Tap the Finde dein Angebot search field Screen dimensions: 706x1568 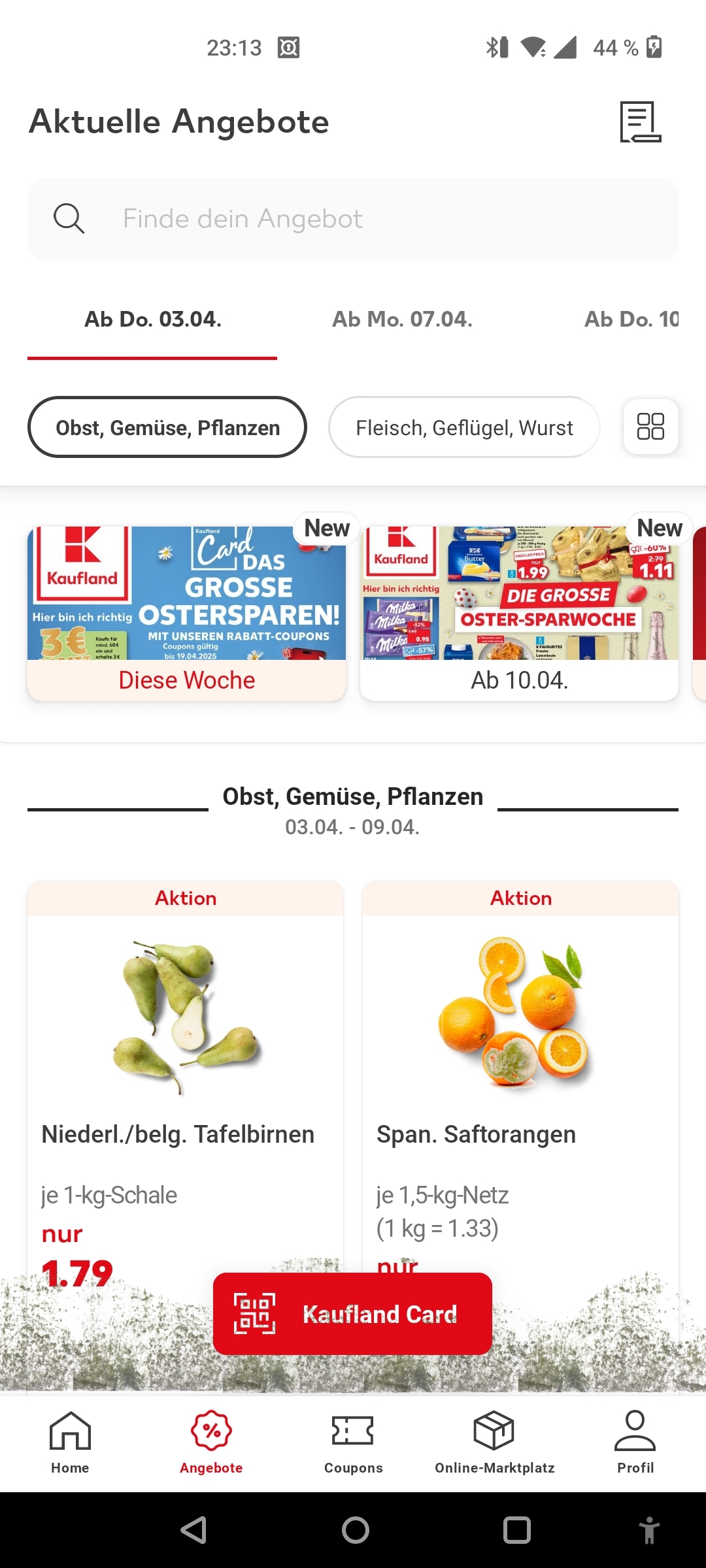coord(353,220)
